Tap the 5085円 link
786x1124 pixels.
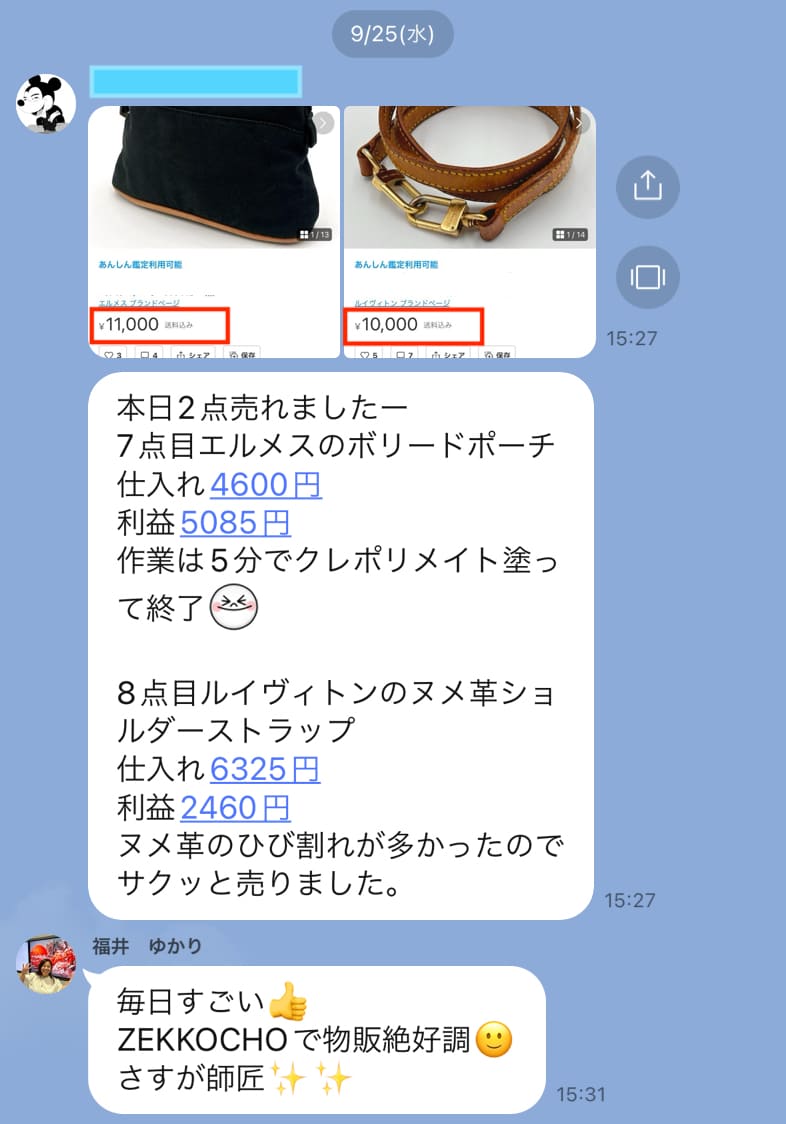pos(234,522)
